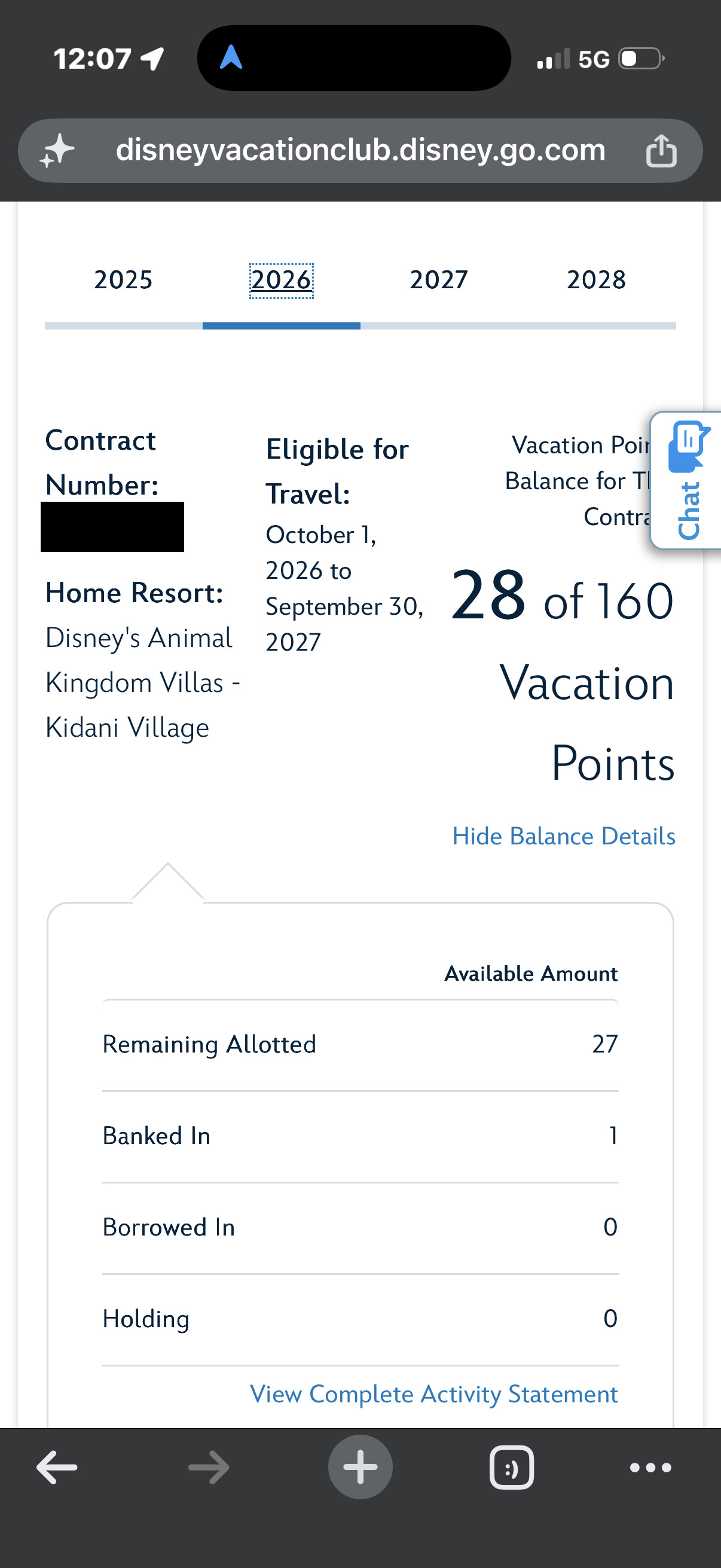Share this page from the address bar
721x1568 pixels.
point(661,150)
